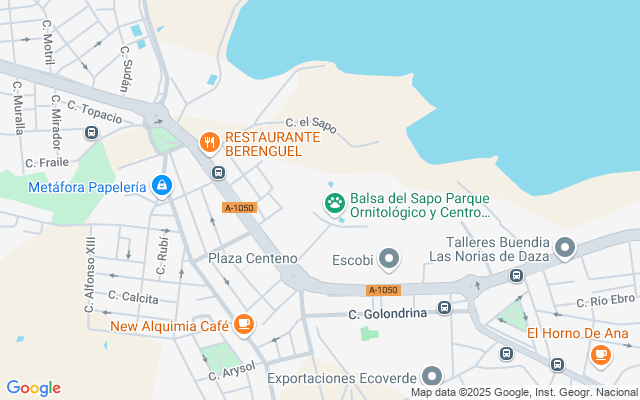
Task: Select the Talleres Buendia marker
Action: point(565,247)
